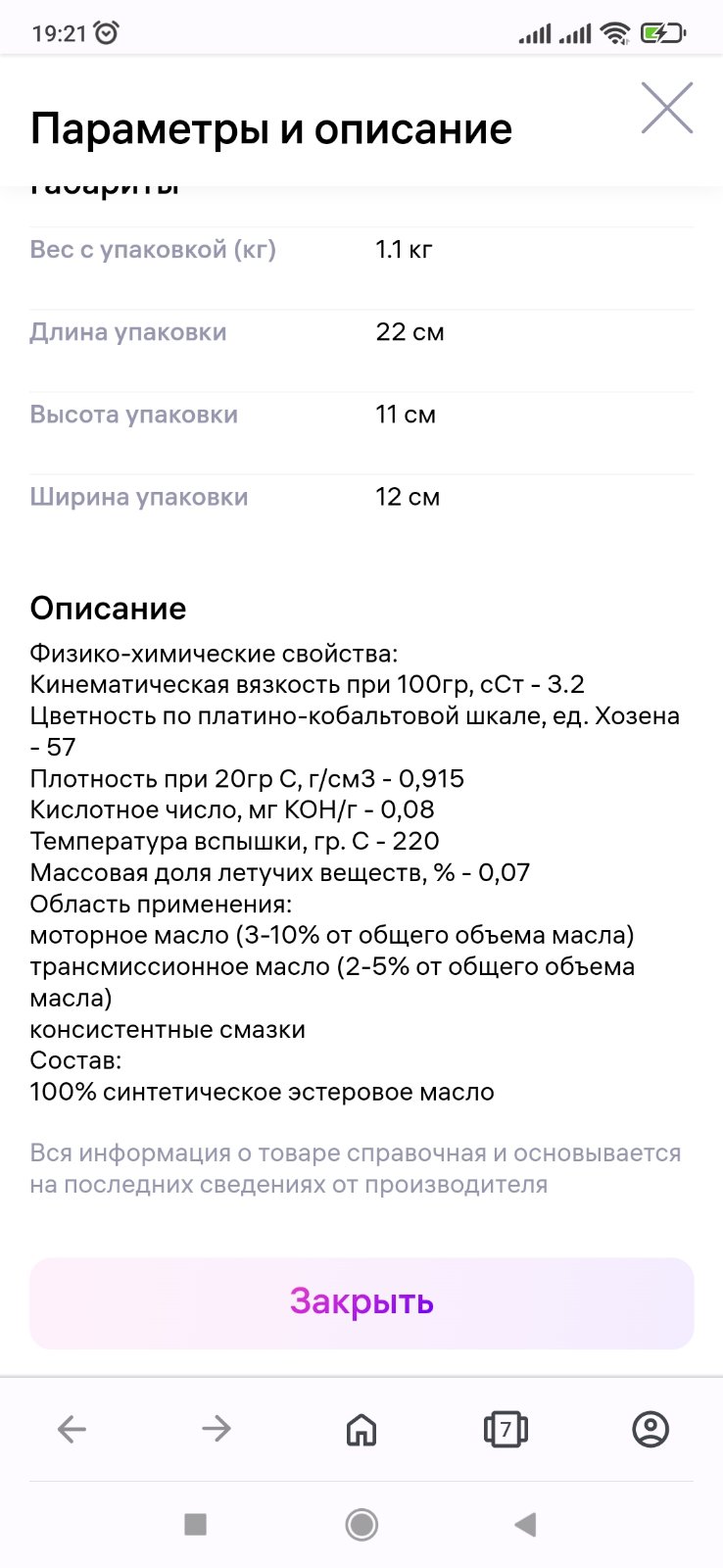Tap the Закрыть button
This screenshot has height=1568, width=723.
point(361,1302)
